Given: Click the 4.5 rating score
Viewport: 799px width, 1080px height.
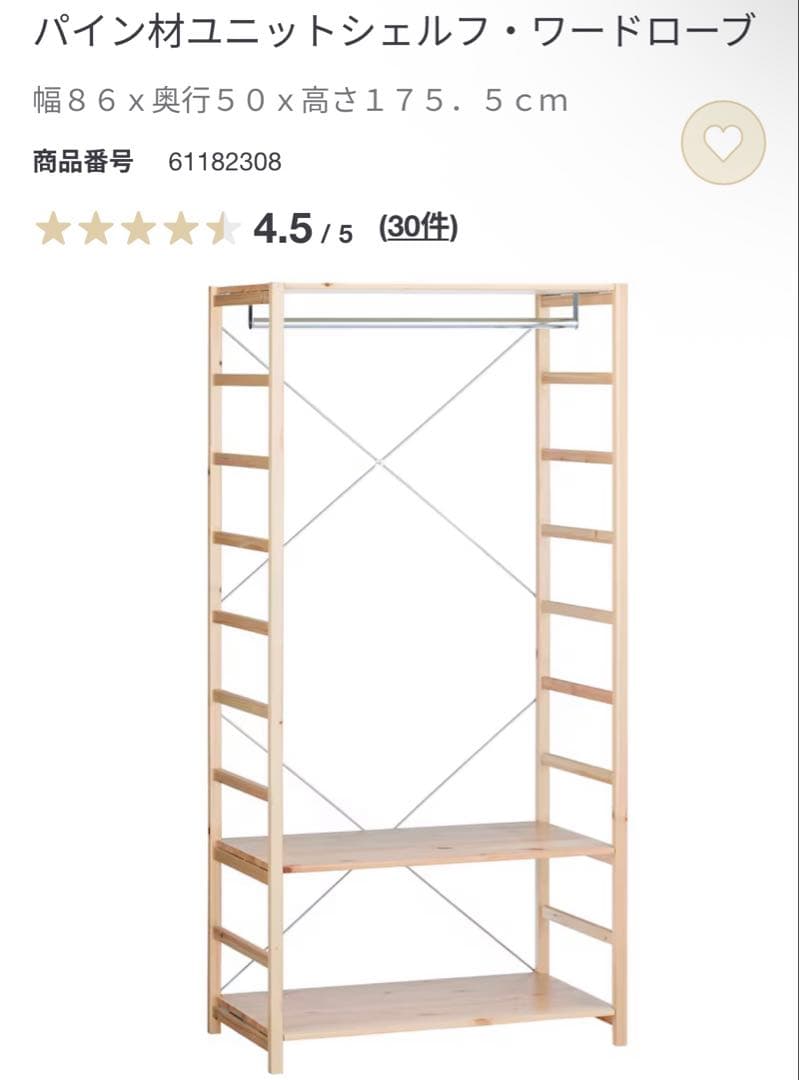Looking at the screenshot, I should 287,227.
